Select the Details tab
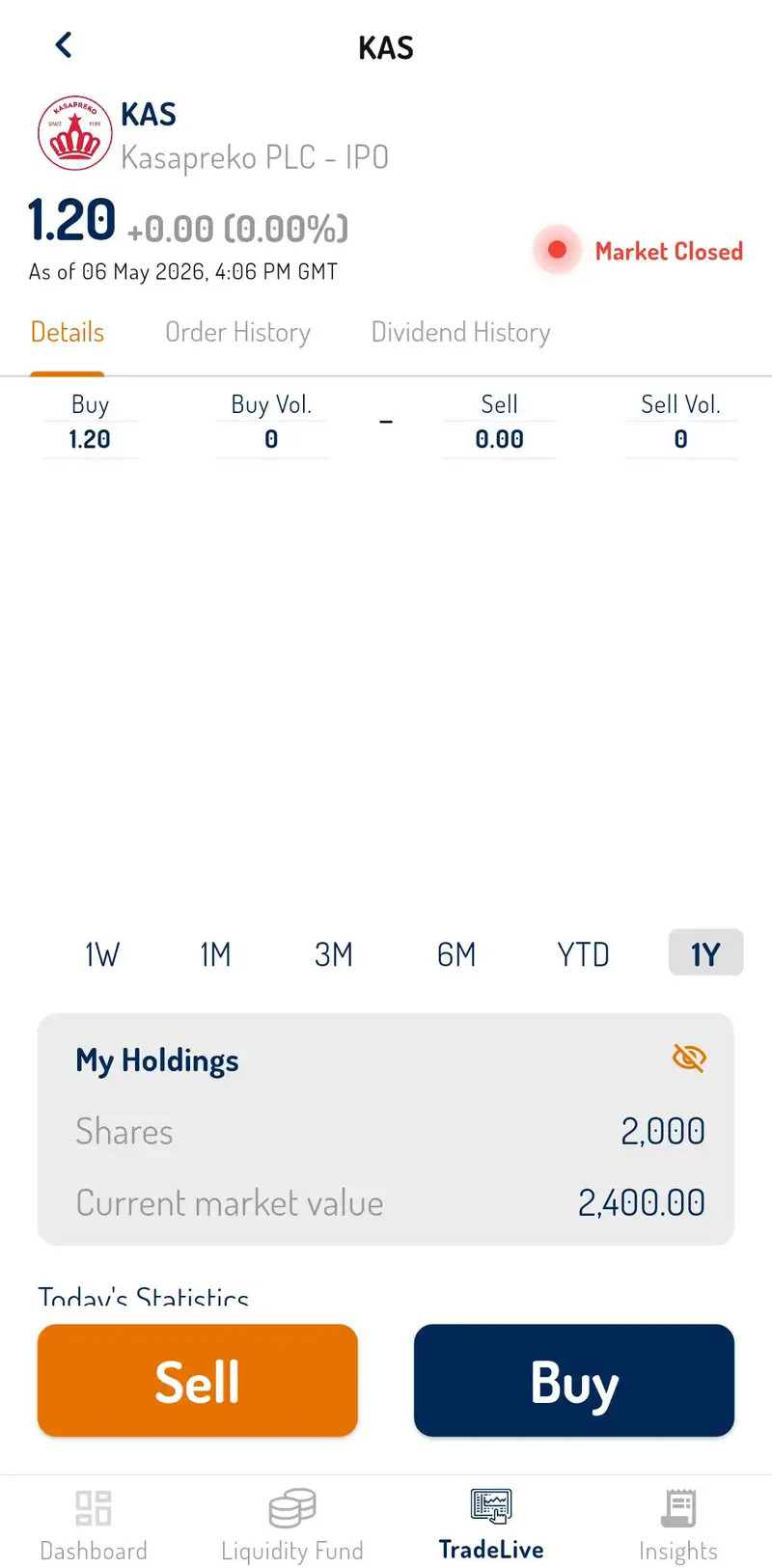Image resolution: width=772 pixels, height=1568 pixels. 68,332
